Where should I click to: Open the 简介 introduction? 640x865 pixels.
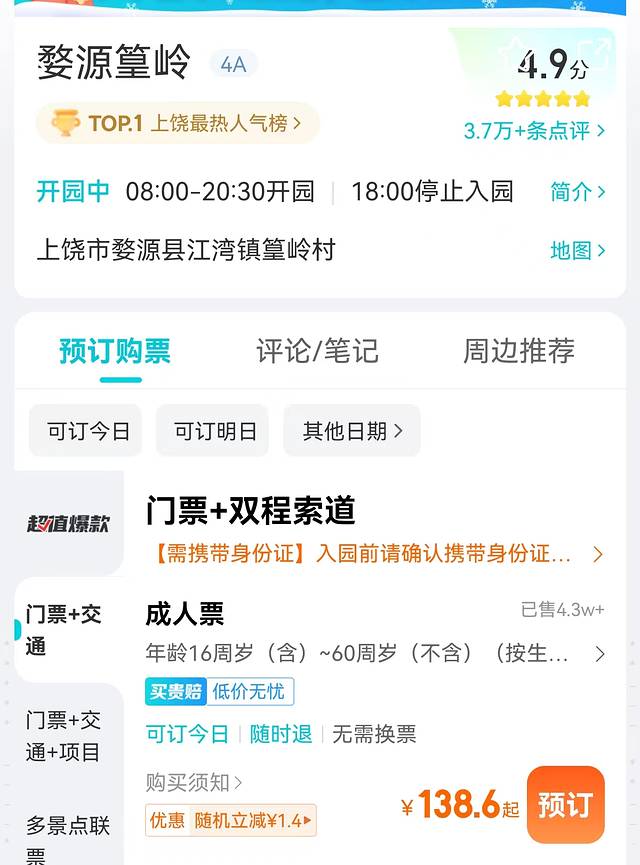click(578, 192)
